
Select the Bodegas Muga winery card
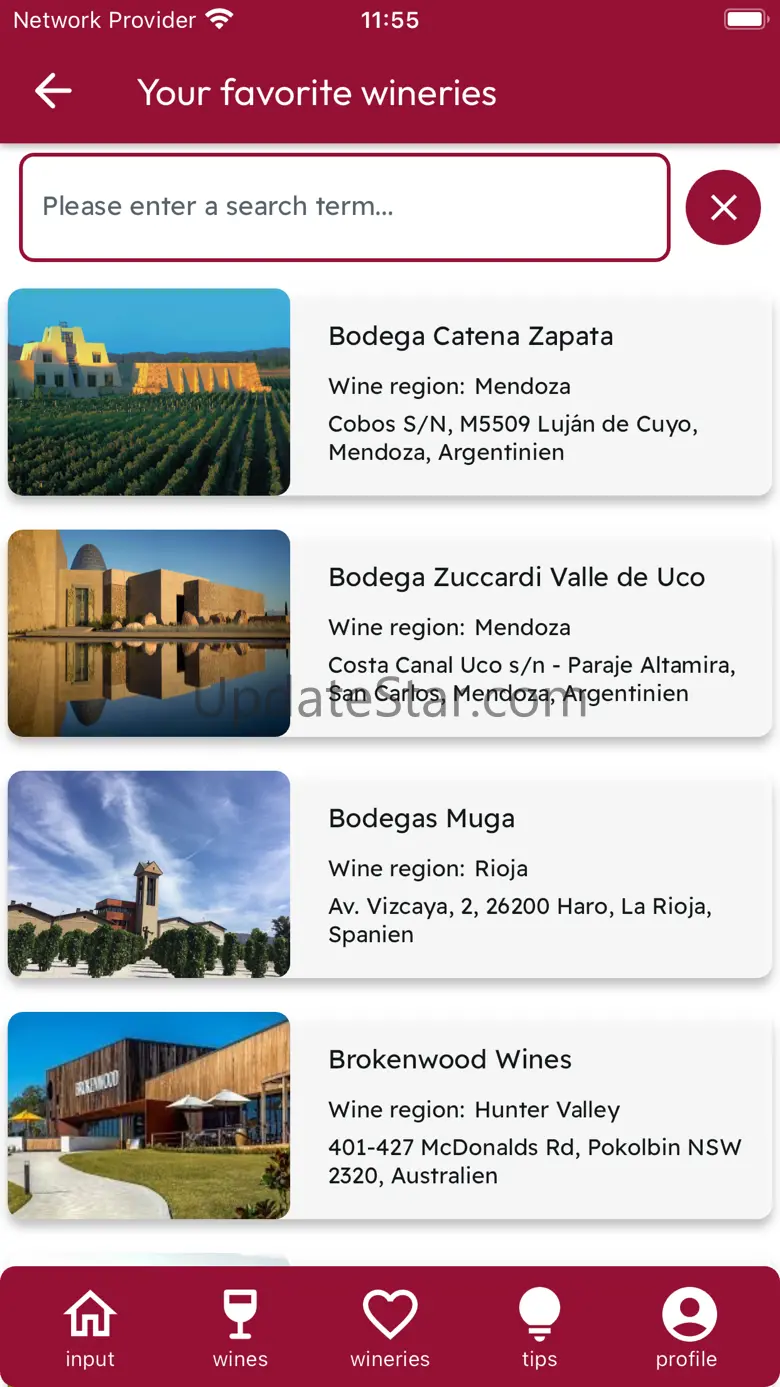pos(390,874)
